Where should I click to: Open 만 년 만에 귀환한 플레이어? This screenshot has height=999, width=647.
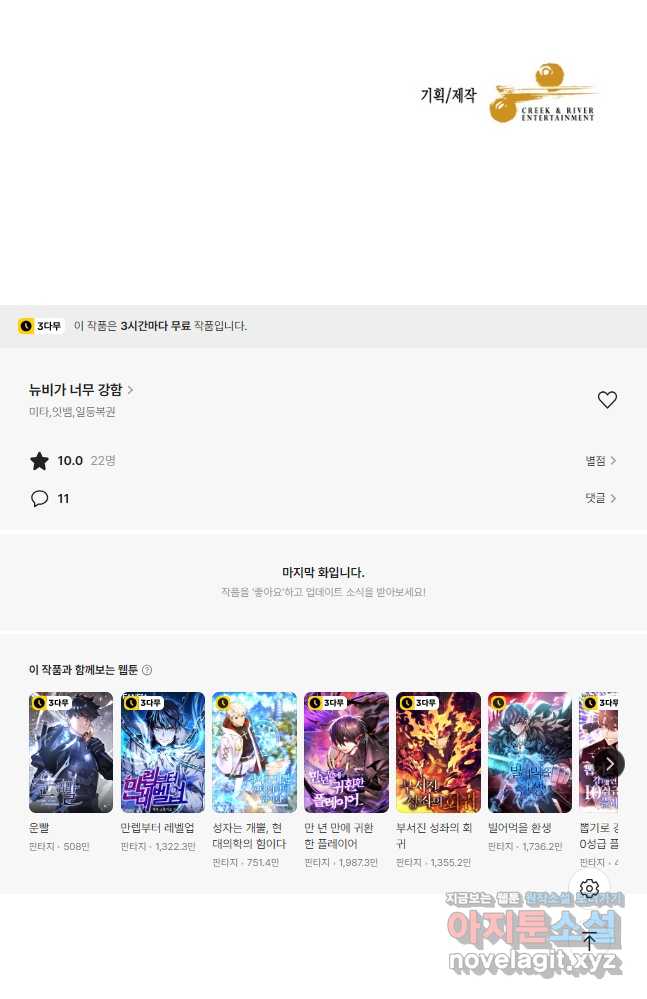coord(346,752)
